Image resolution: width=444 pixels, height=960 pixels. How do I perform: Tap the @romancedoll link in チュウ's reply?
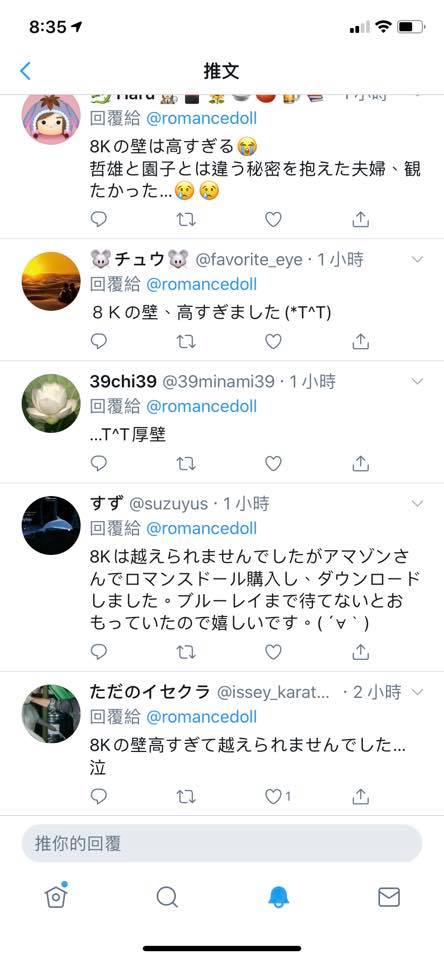click(x=201, y=285)
